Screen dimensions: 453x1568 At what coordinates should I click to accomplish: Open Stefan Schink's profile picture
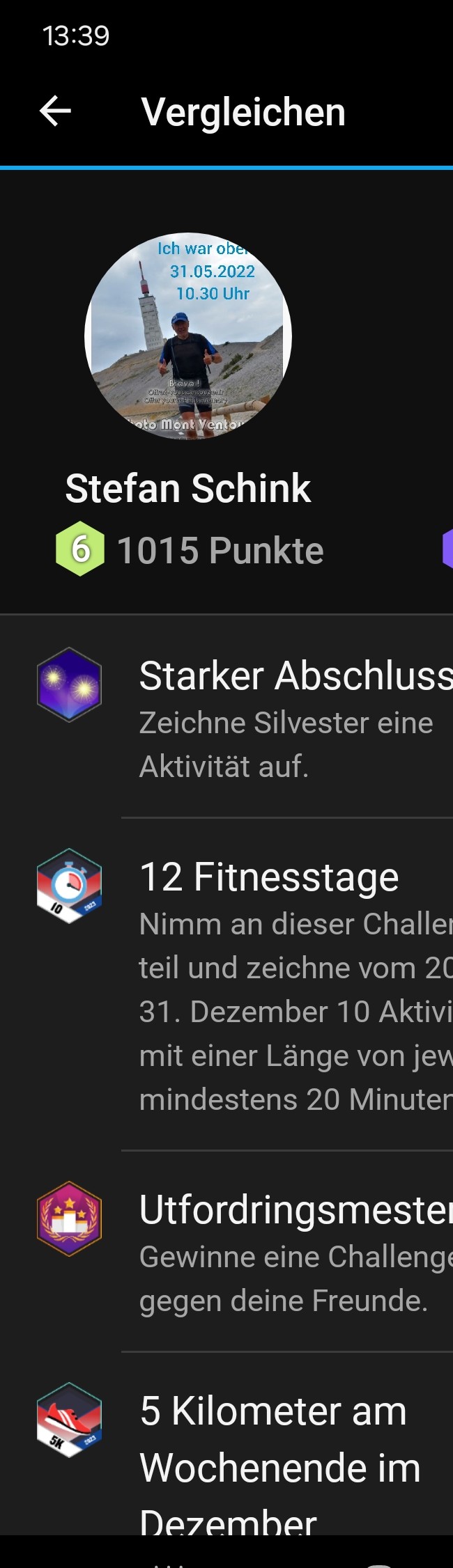pos(188,336)
